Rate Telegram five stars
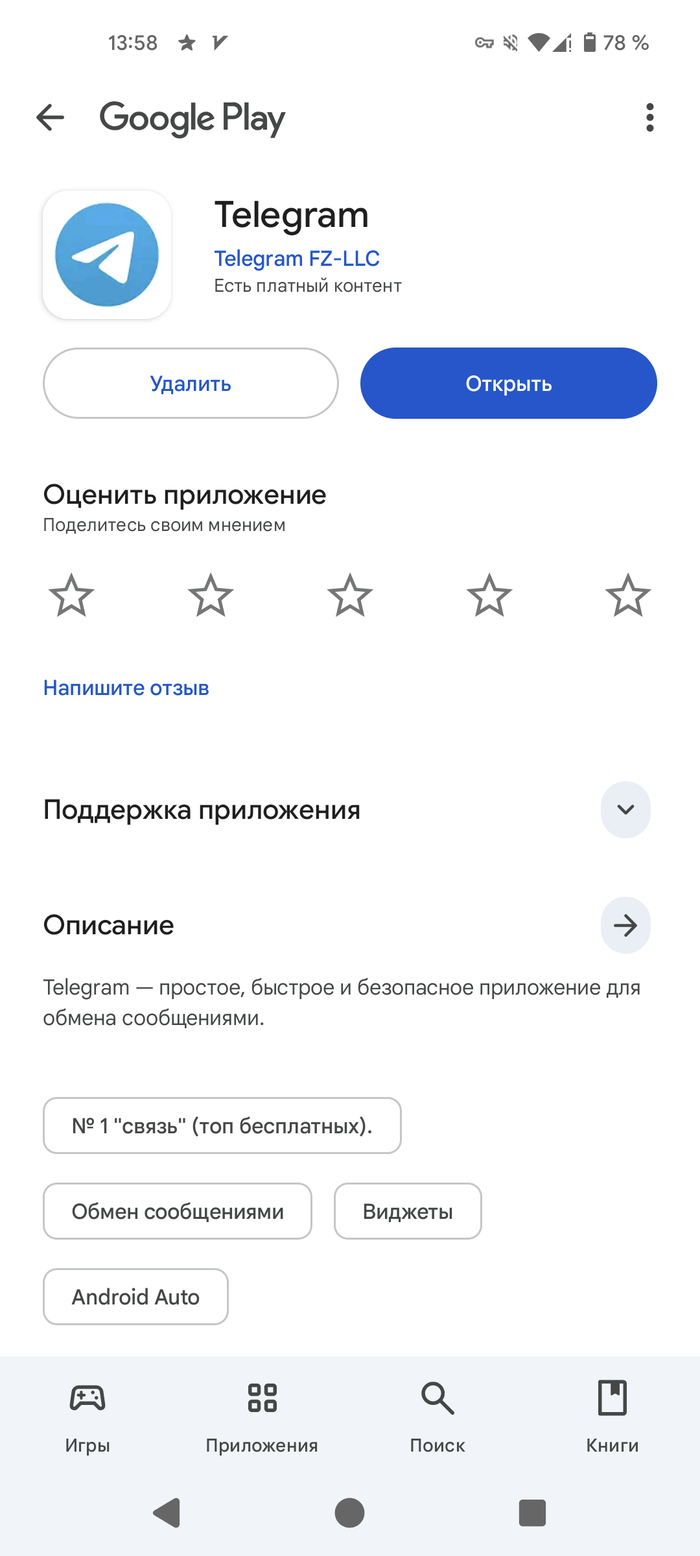700x1556 pixels. 628,596
